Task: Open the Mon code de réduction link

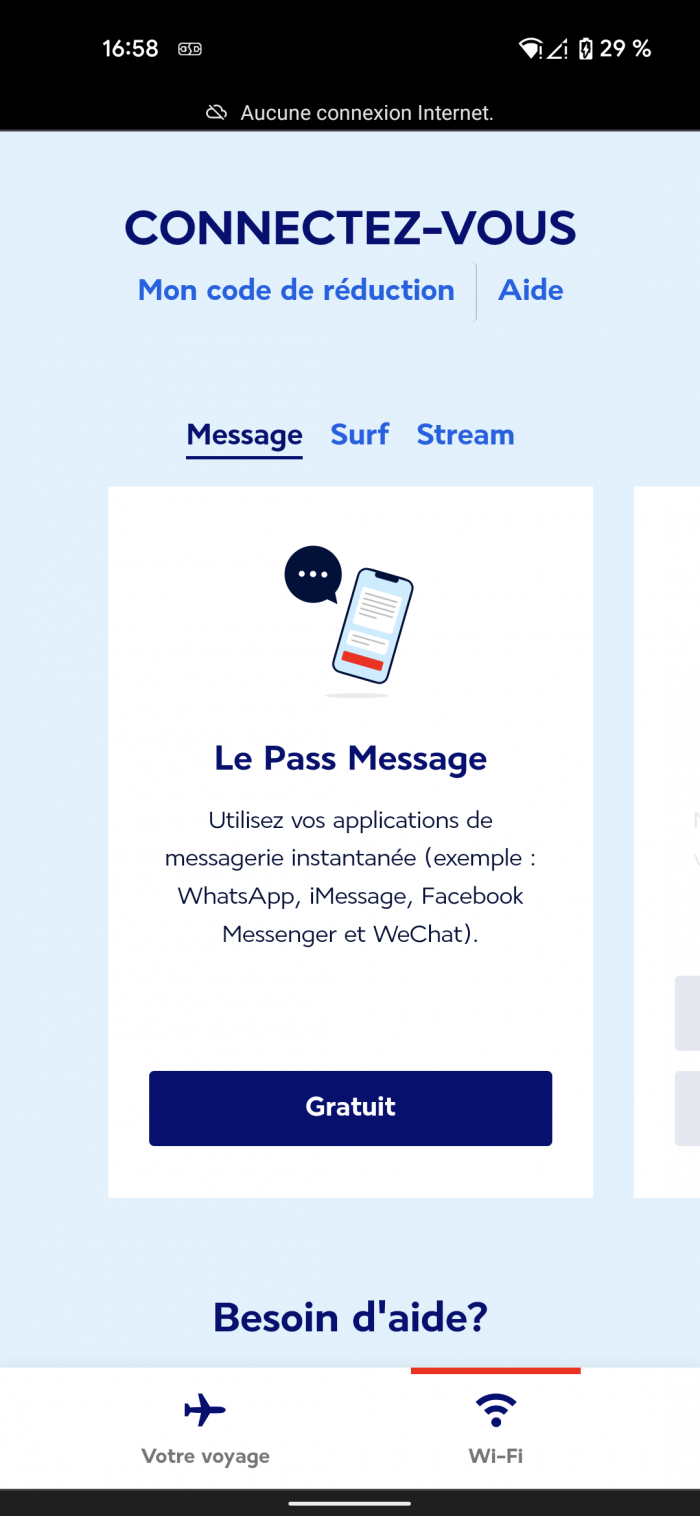Action: (296, 291)
